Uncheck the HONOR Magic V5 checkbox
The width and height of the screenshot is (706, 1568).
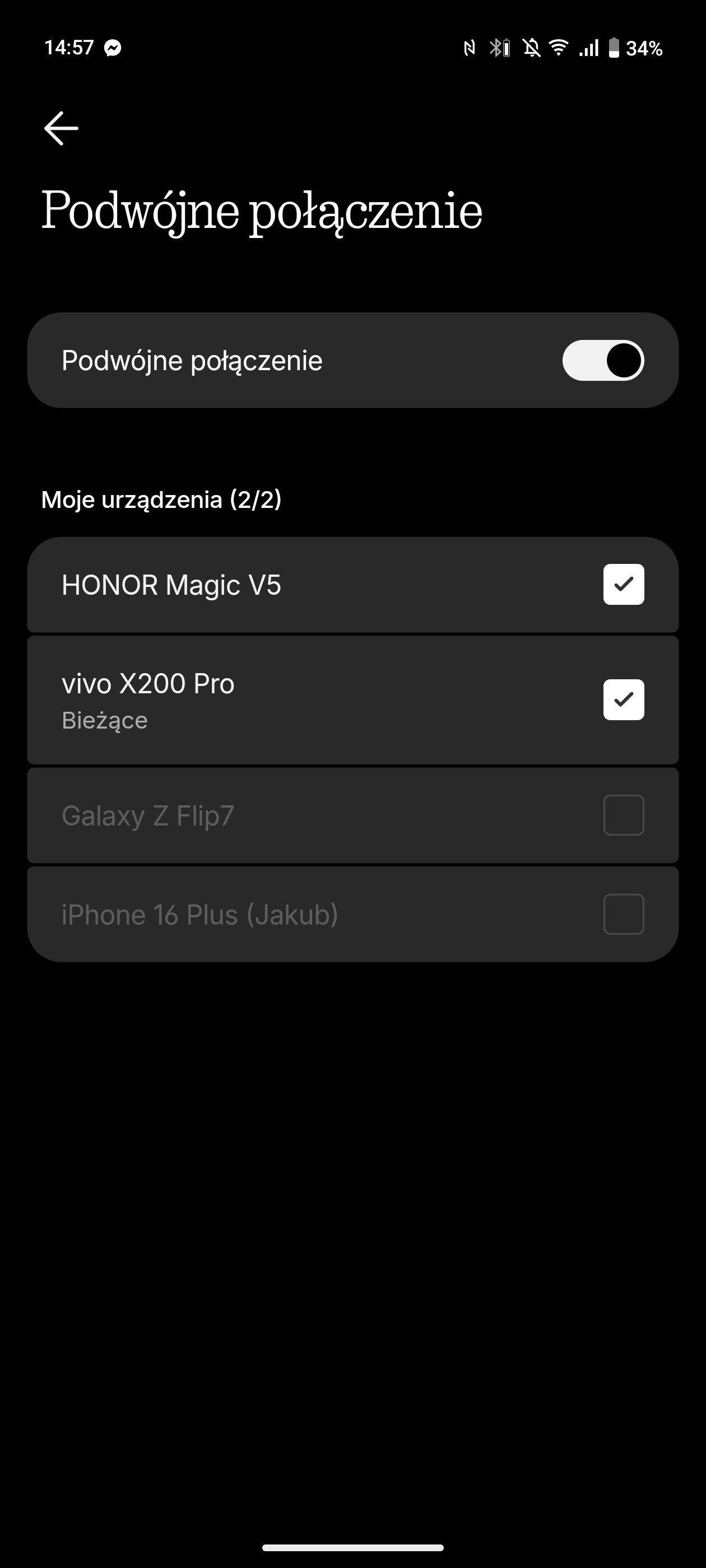point(624,584)
